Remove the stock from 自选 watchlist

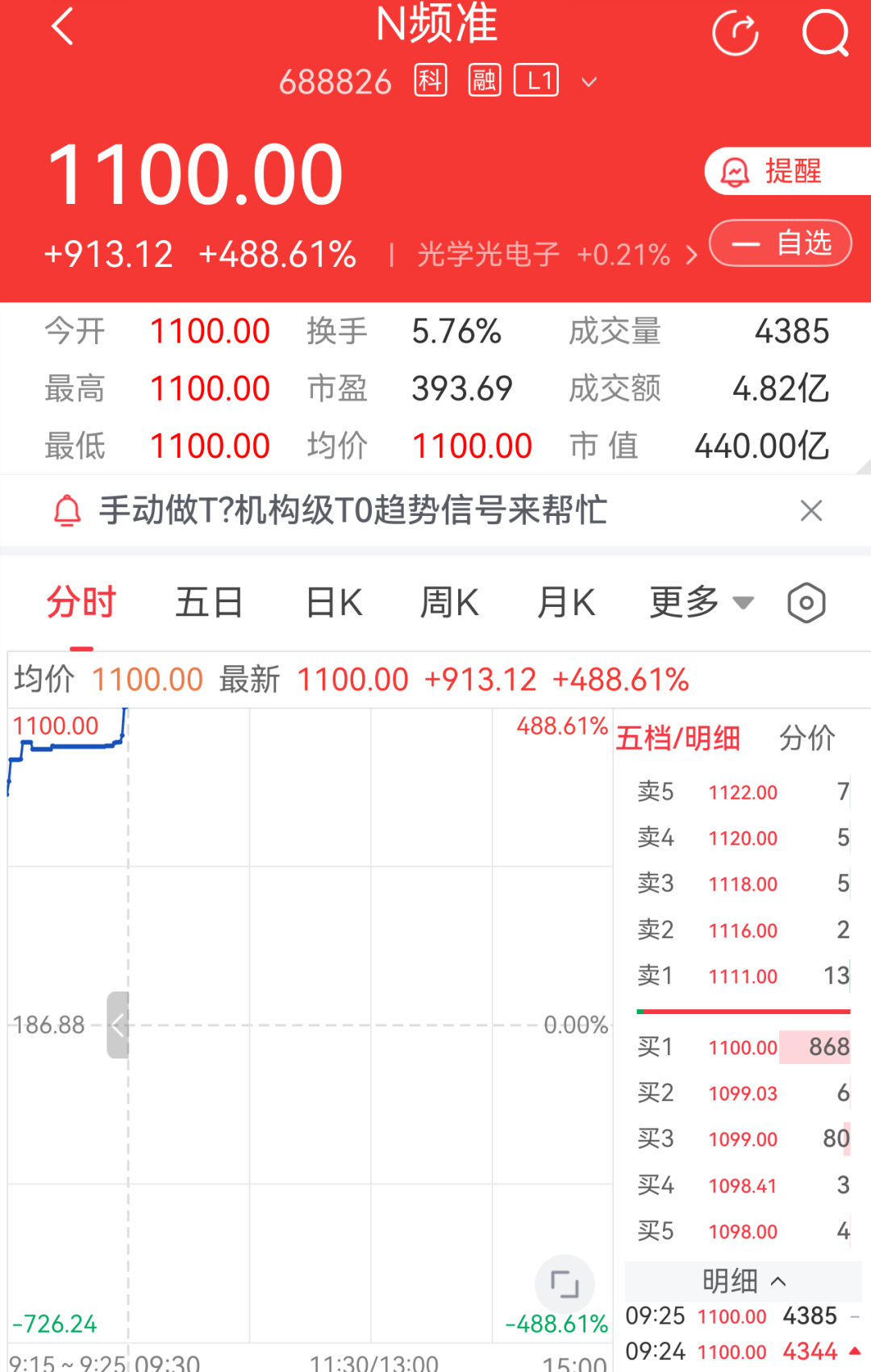pos(780,243)
